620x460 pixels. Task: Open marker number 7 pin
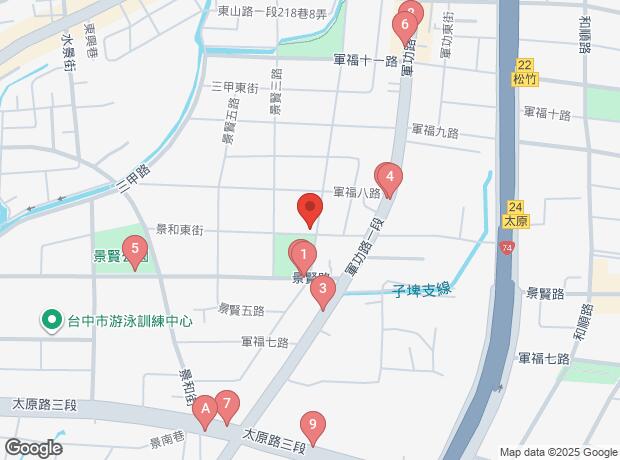pyautogui.click(x=227, y=405)
